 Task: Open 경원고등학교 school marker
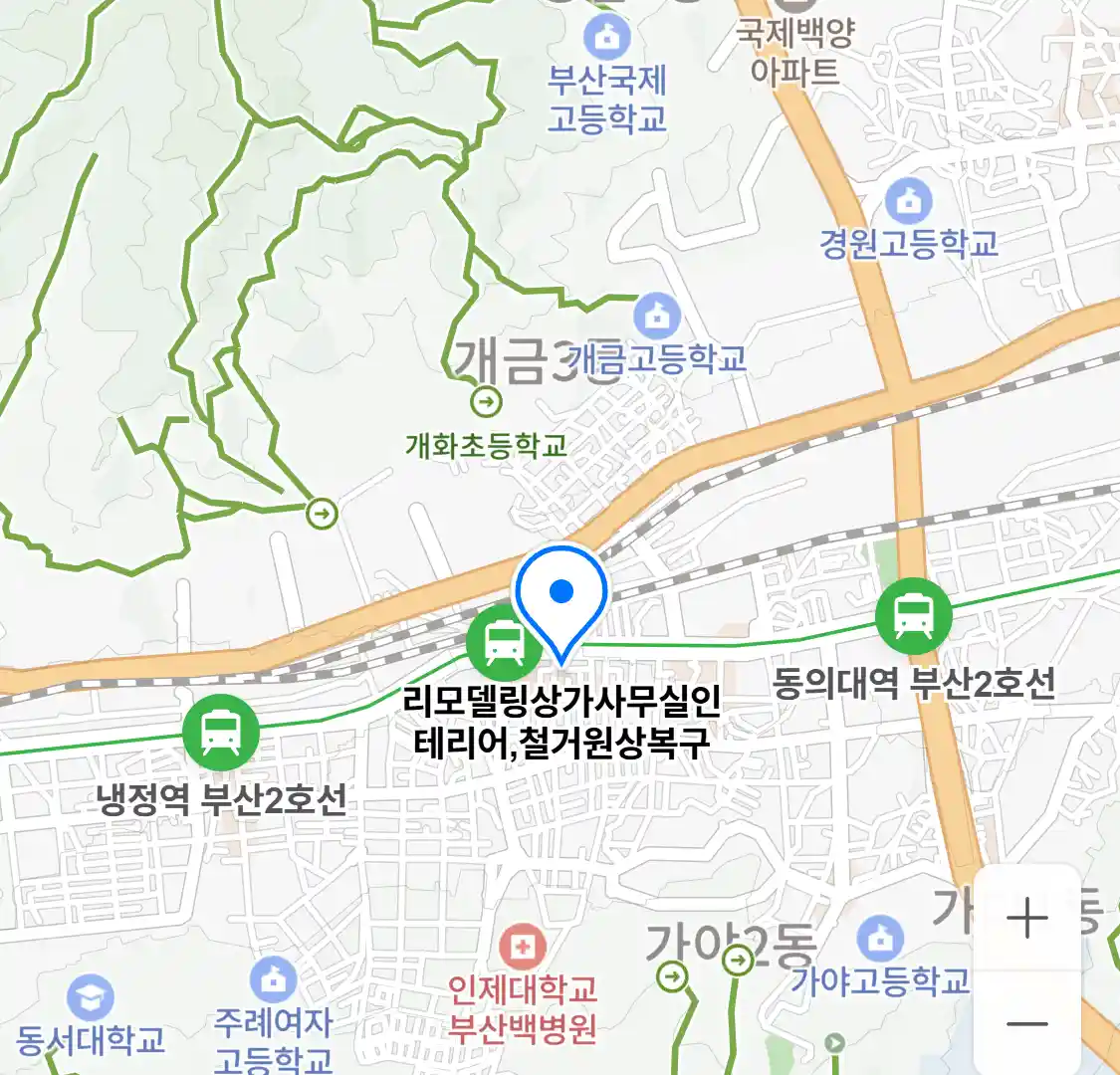[908, 202]
